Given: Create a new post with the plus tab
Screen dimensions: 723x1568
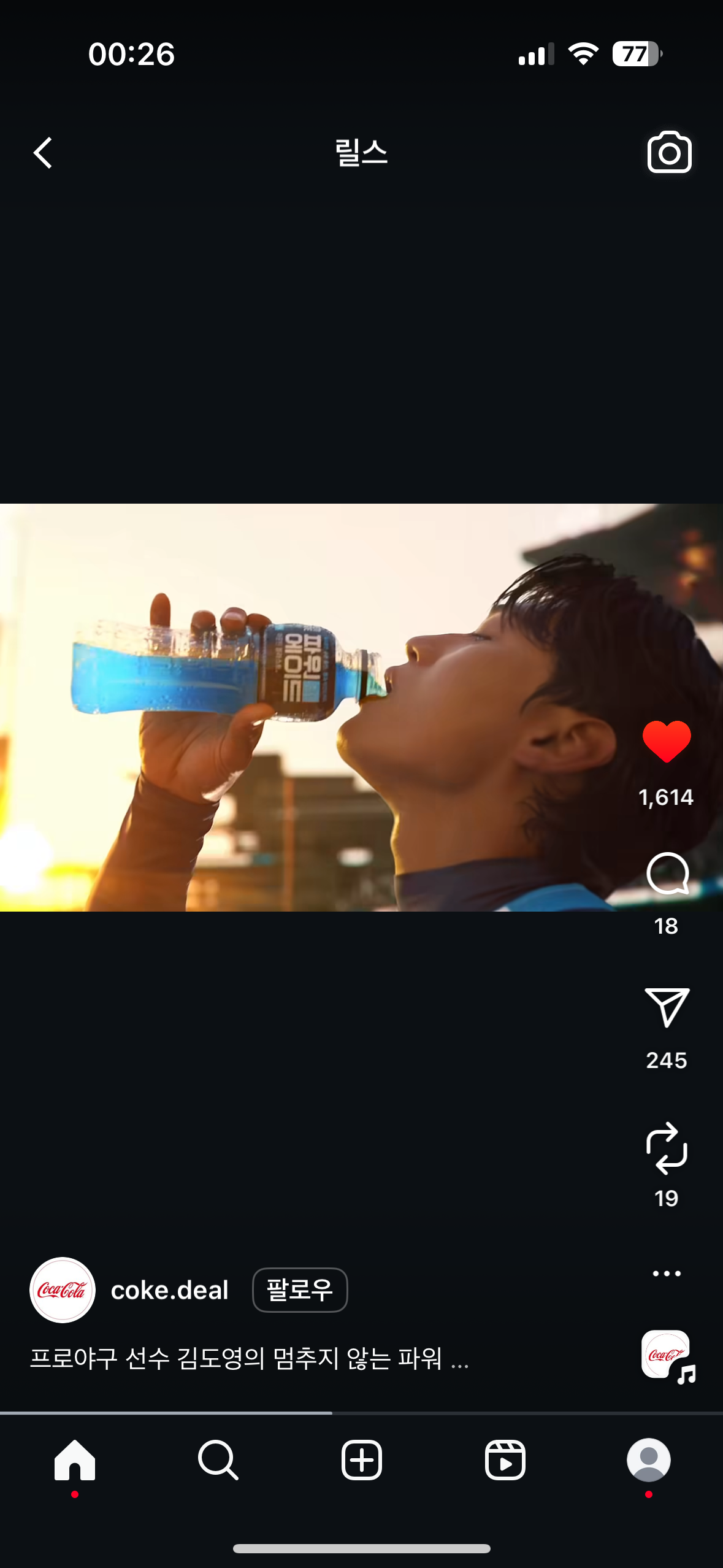Looking at the screenshot, I should (x=361, y=1460).
